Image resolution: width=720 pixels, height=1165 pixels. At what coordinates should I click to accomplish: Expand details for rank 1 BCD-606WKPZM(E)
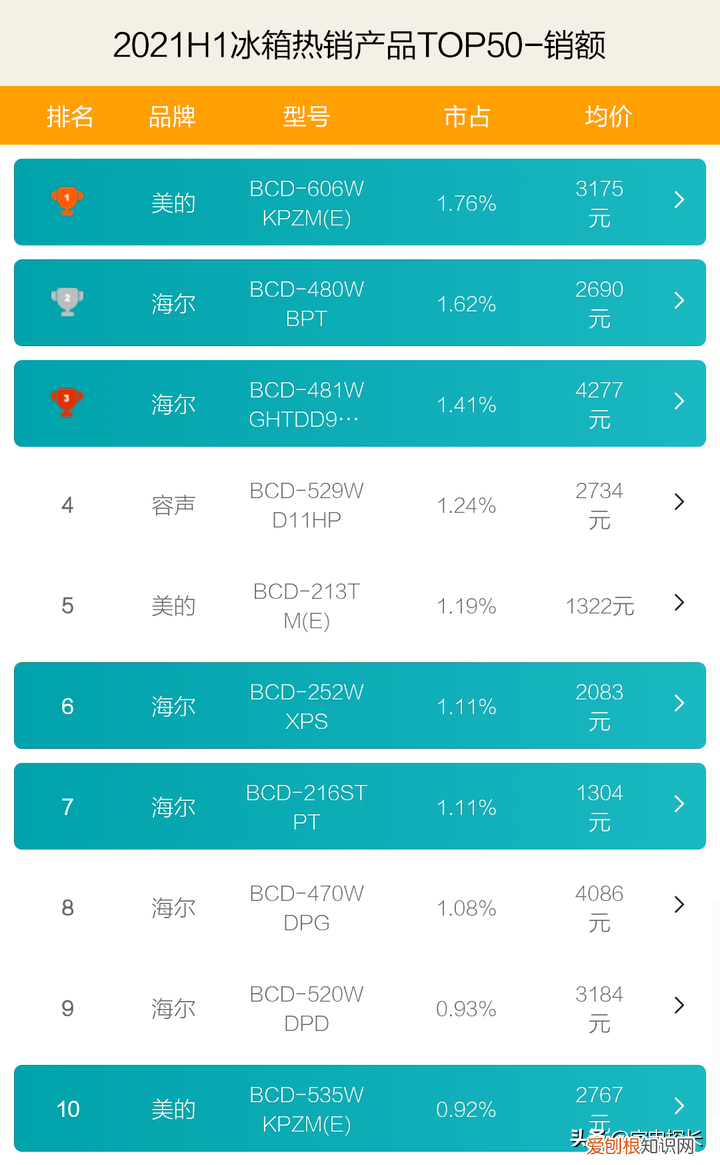679,201
